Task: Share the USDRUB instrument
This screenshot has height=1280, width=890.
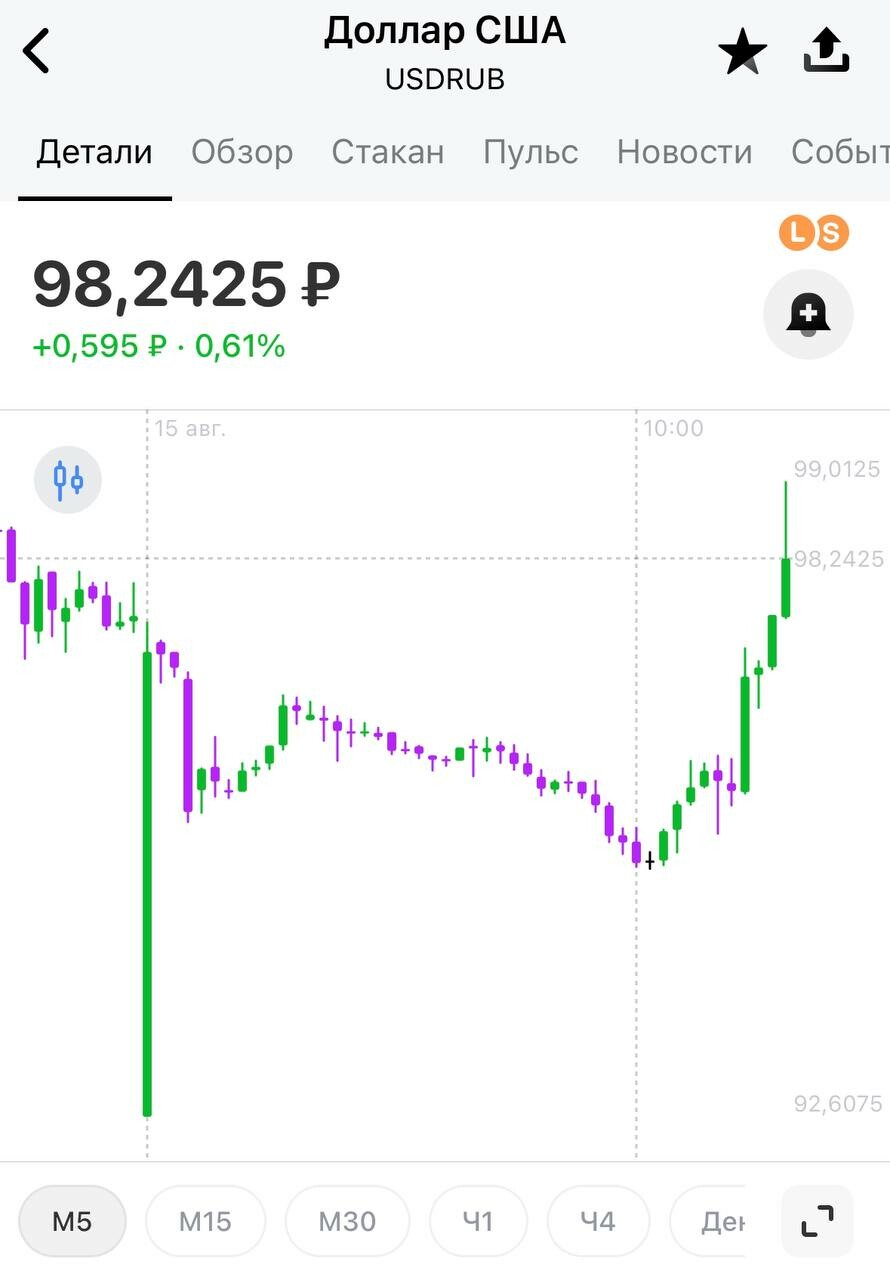Action: 827,51
